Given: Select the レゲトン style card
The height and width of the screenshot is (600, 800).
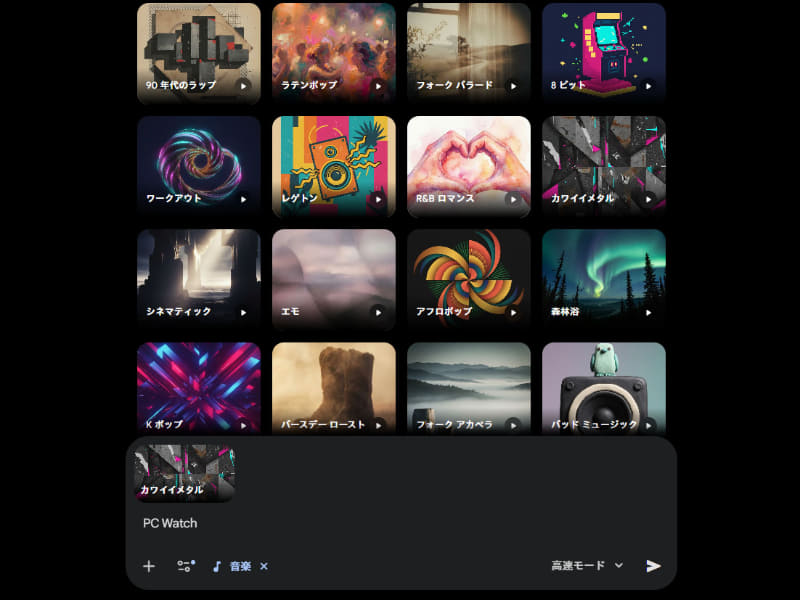Looking at the screenshot, I should pyautogui.click(x=333, y=165).
